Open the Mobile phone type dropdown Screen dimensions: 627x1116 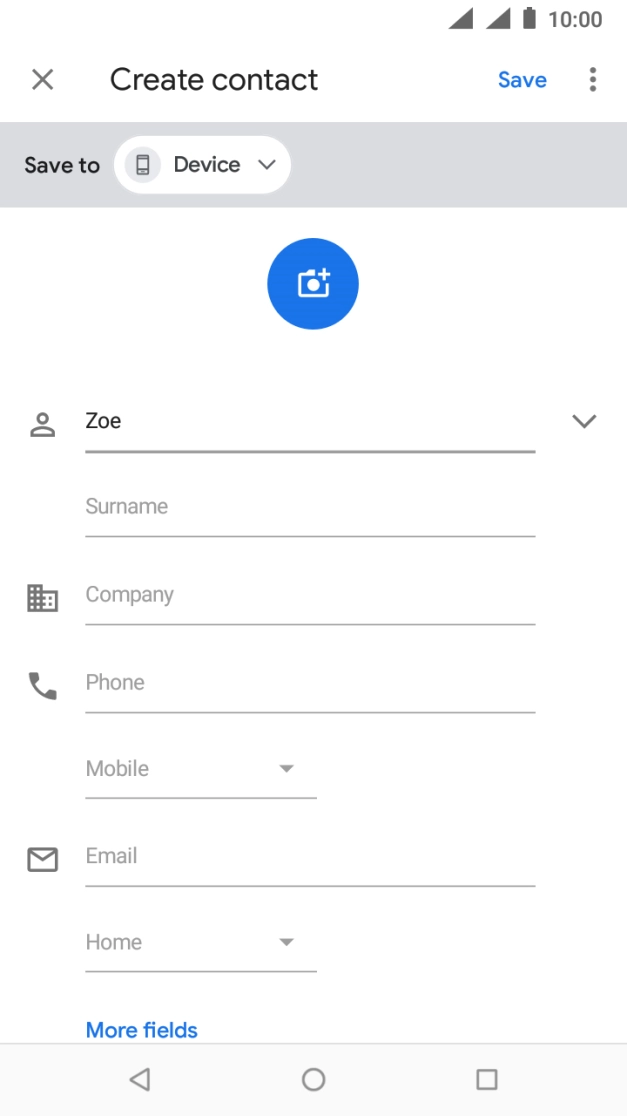tap(200, 769)
